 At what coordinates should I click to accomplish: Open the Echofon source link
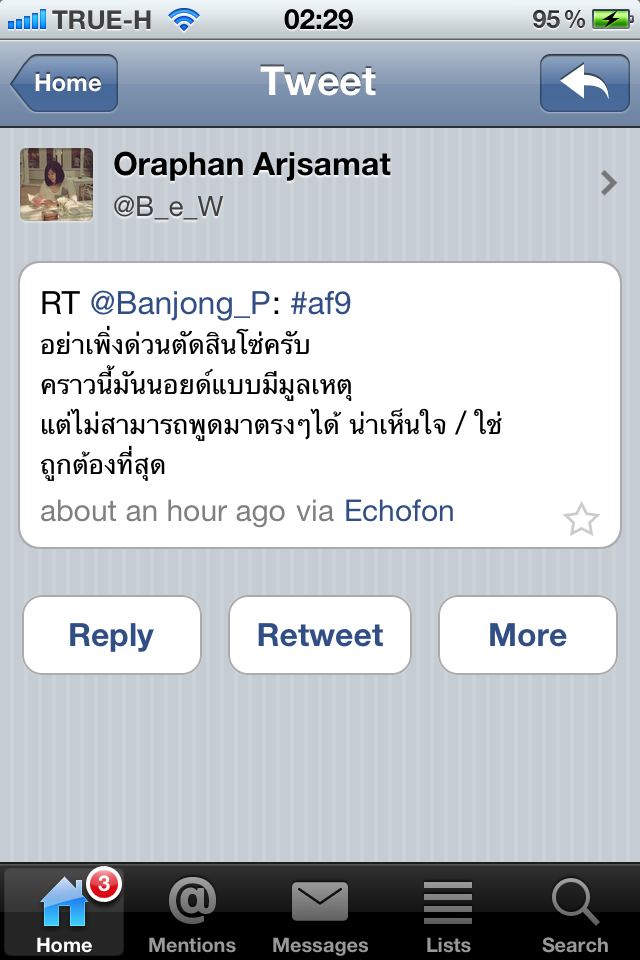pos(399,512)
